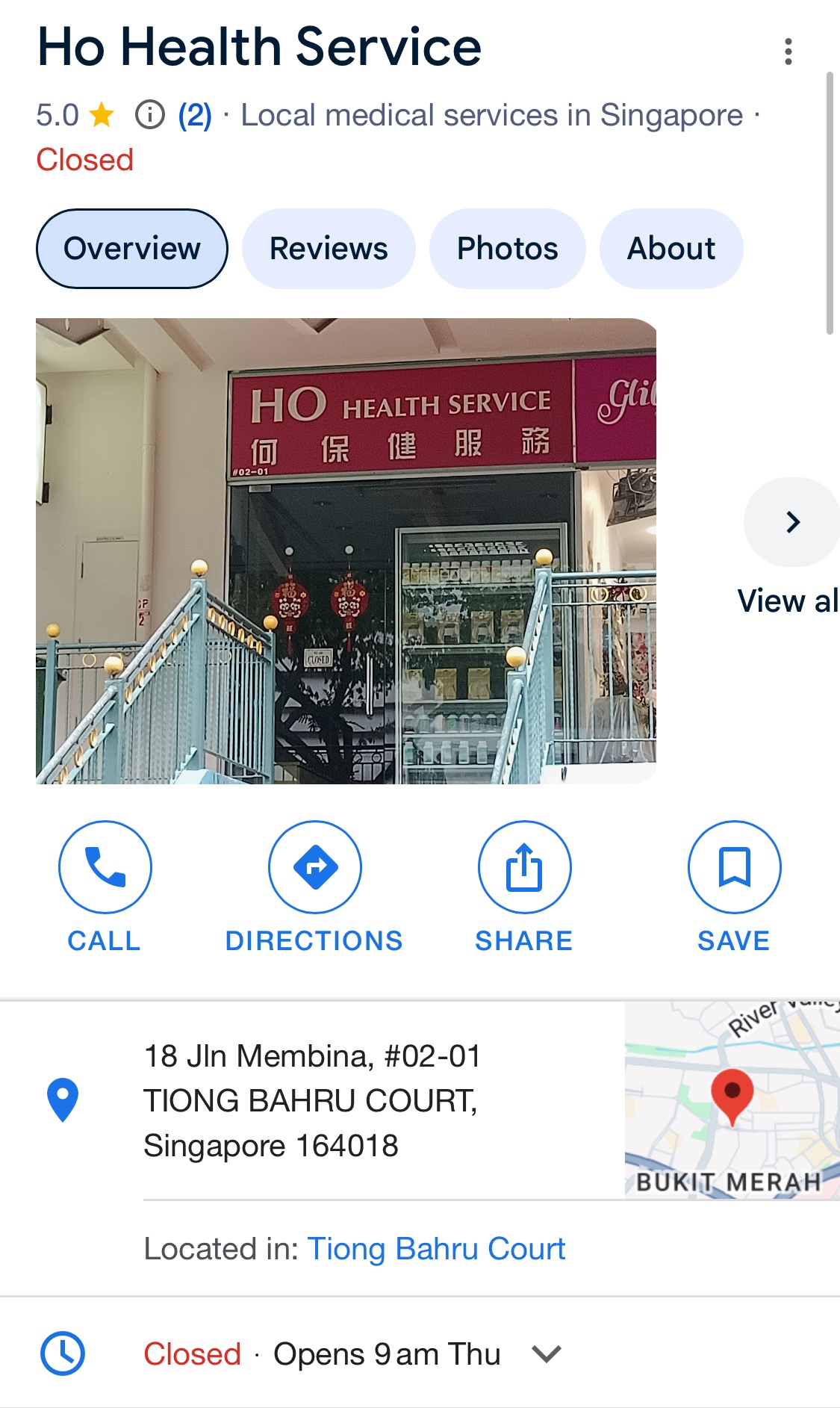840x1408 pixels.
Task: Open the Ho Health Service storefront photo
Action: [346, 551]
